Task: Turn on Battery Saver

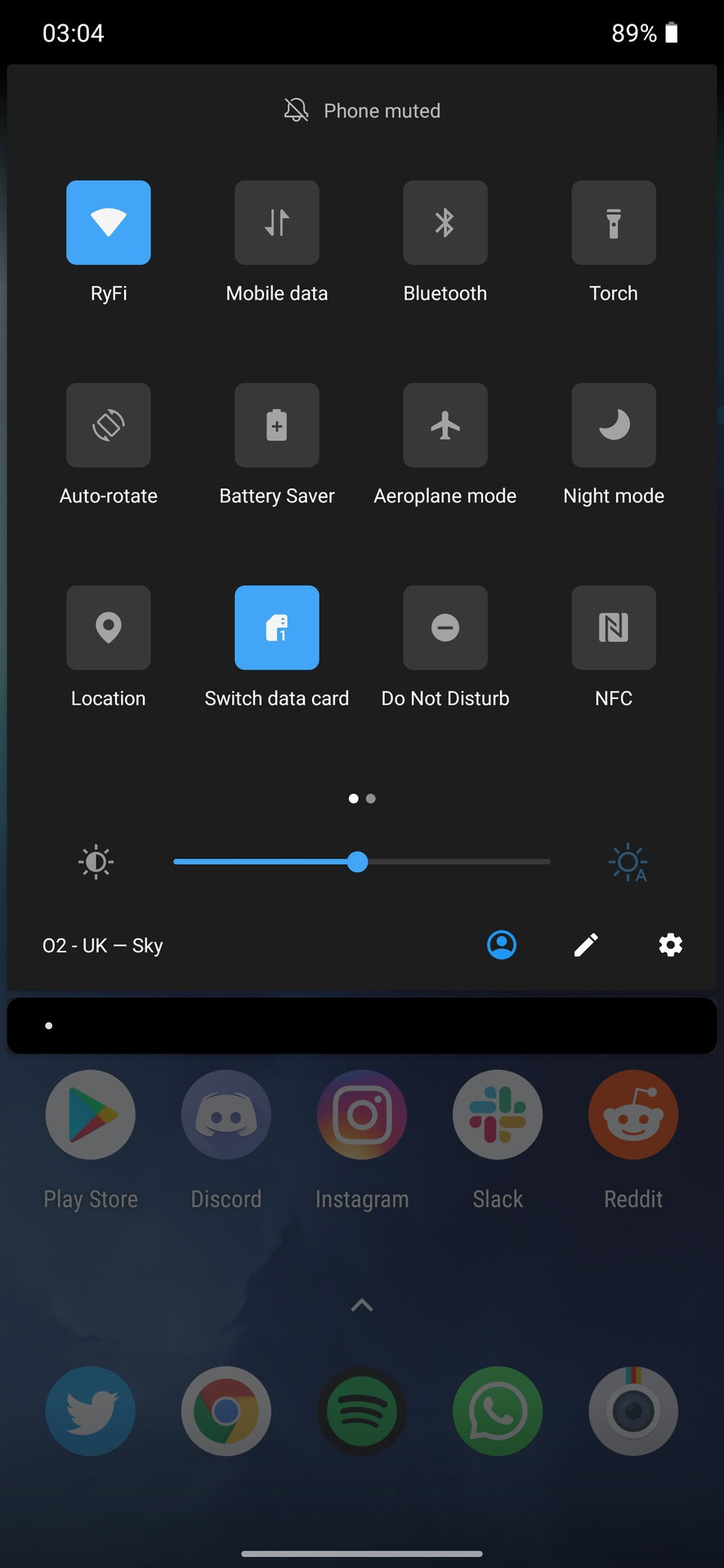Action: tap(277, 425)
